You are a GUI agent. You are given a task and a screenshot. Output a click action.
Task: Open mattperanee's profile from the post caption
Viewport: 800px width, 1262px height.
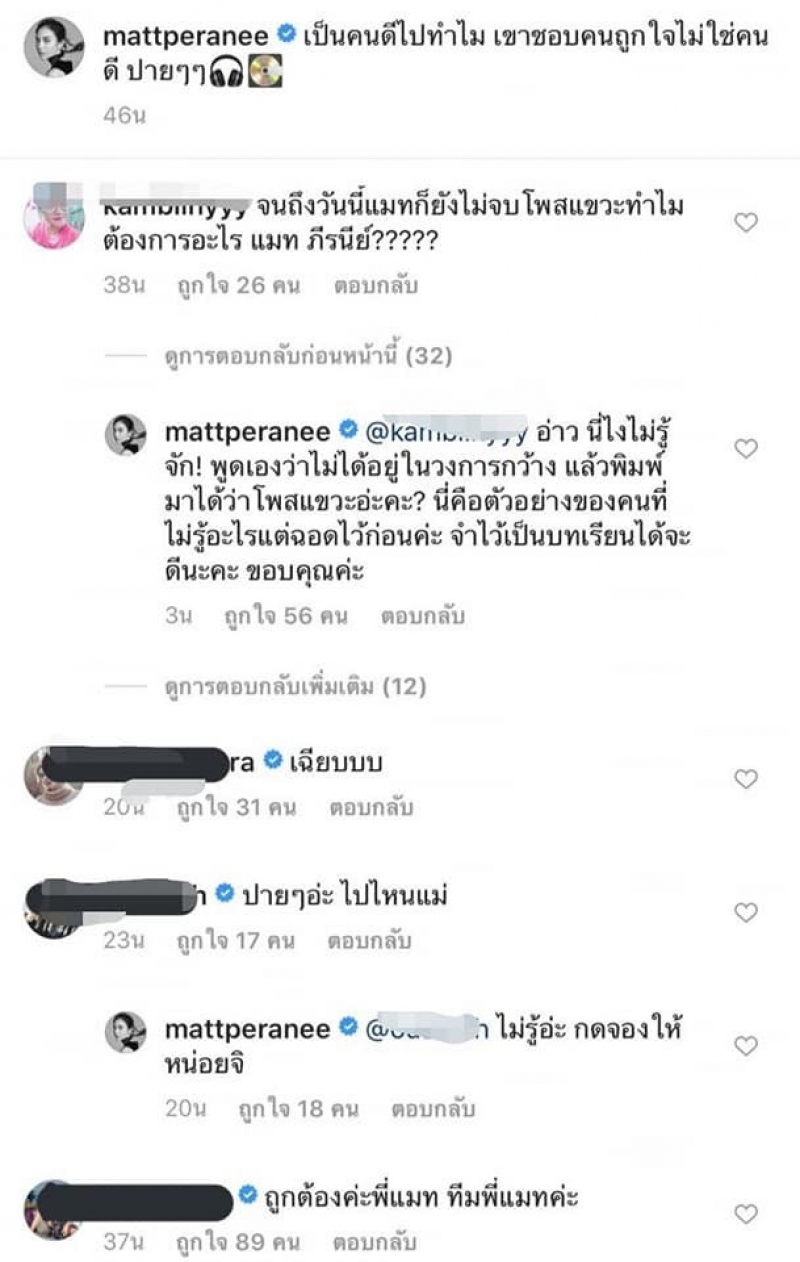(188, 36)
